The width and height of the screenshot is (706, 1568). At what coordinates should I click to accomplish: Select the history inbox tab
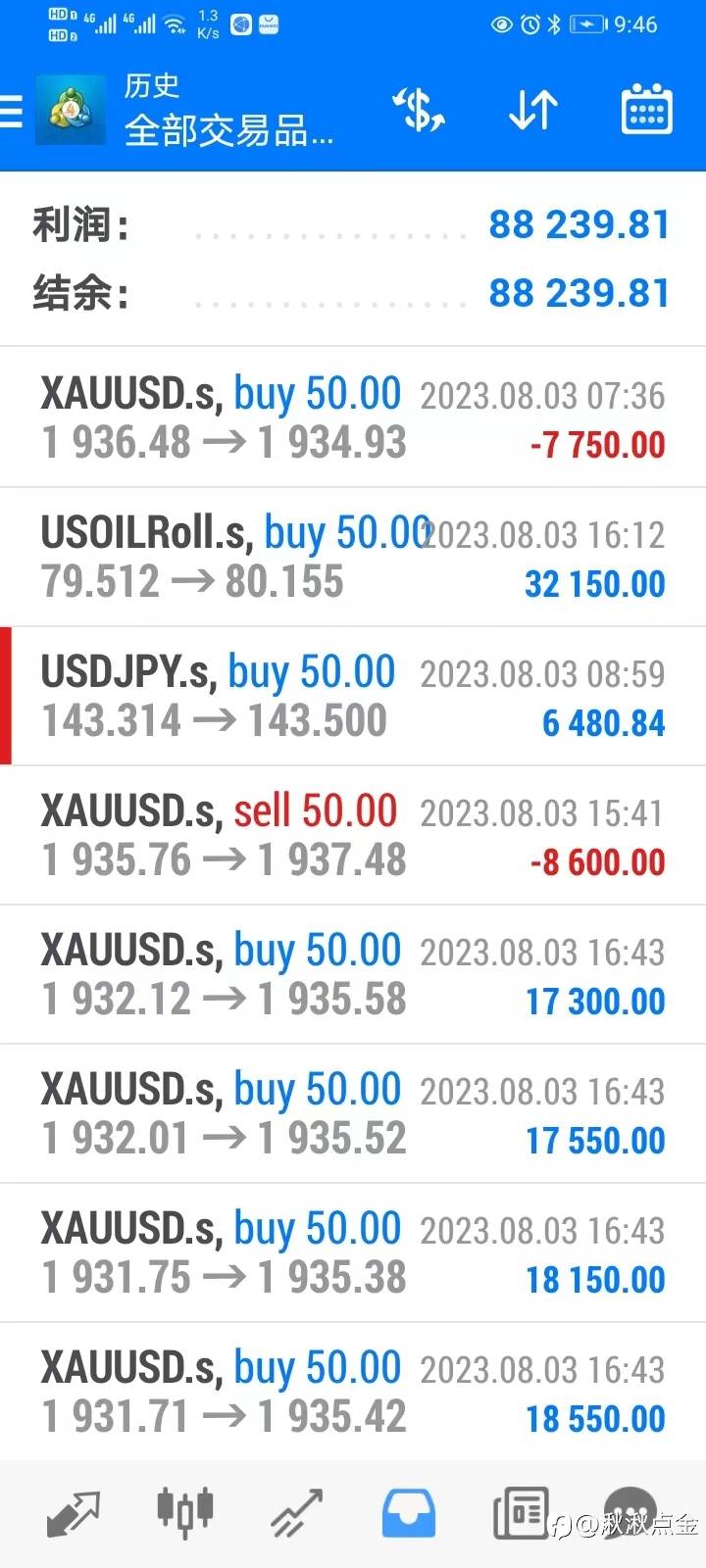pos(408,1514)
